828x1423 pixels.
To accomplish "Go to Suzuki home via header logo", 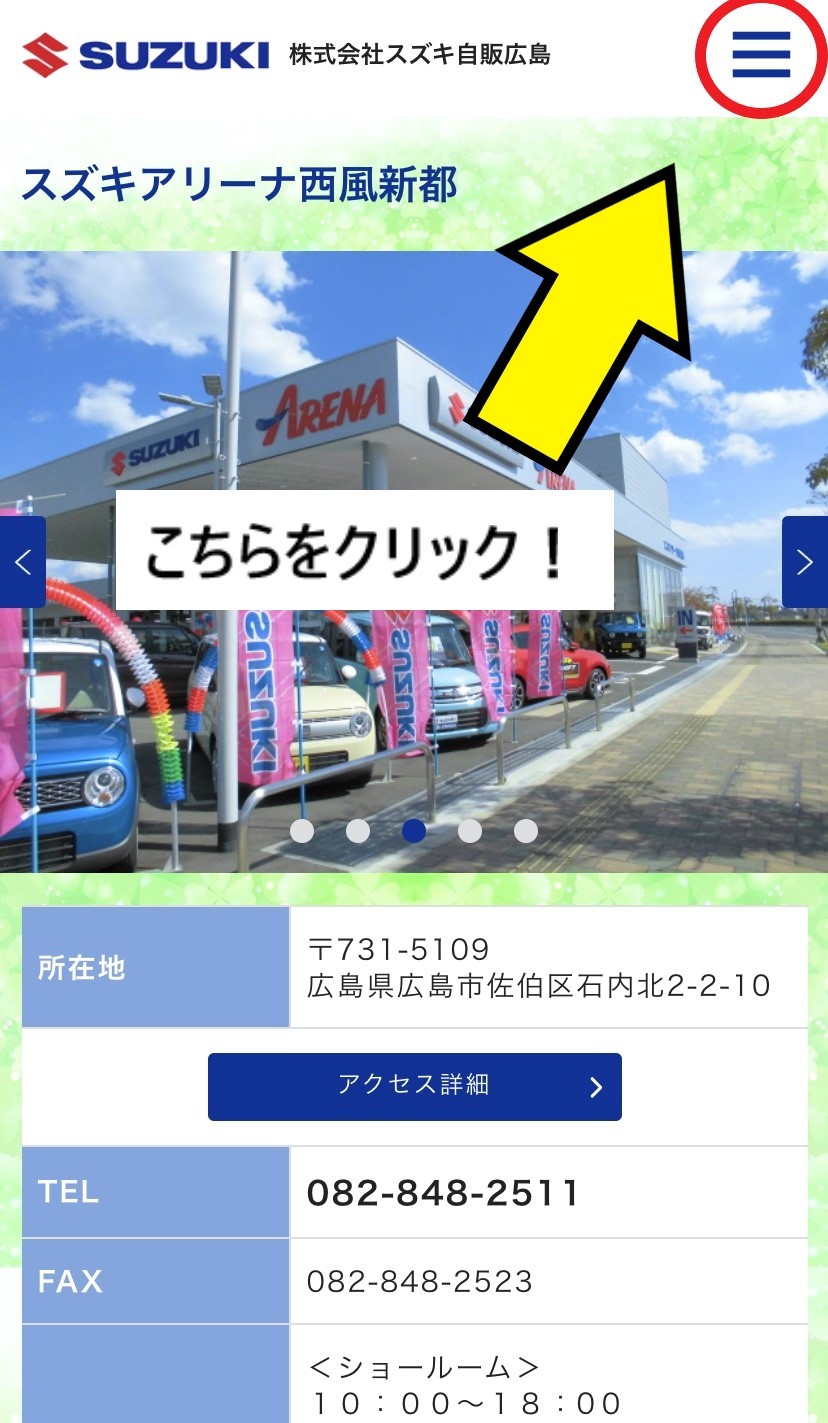I will [146, 54].
